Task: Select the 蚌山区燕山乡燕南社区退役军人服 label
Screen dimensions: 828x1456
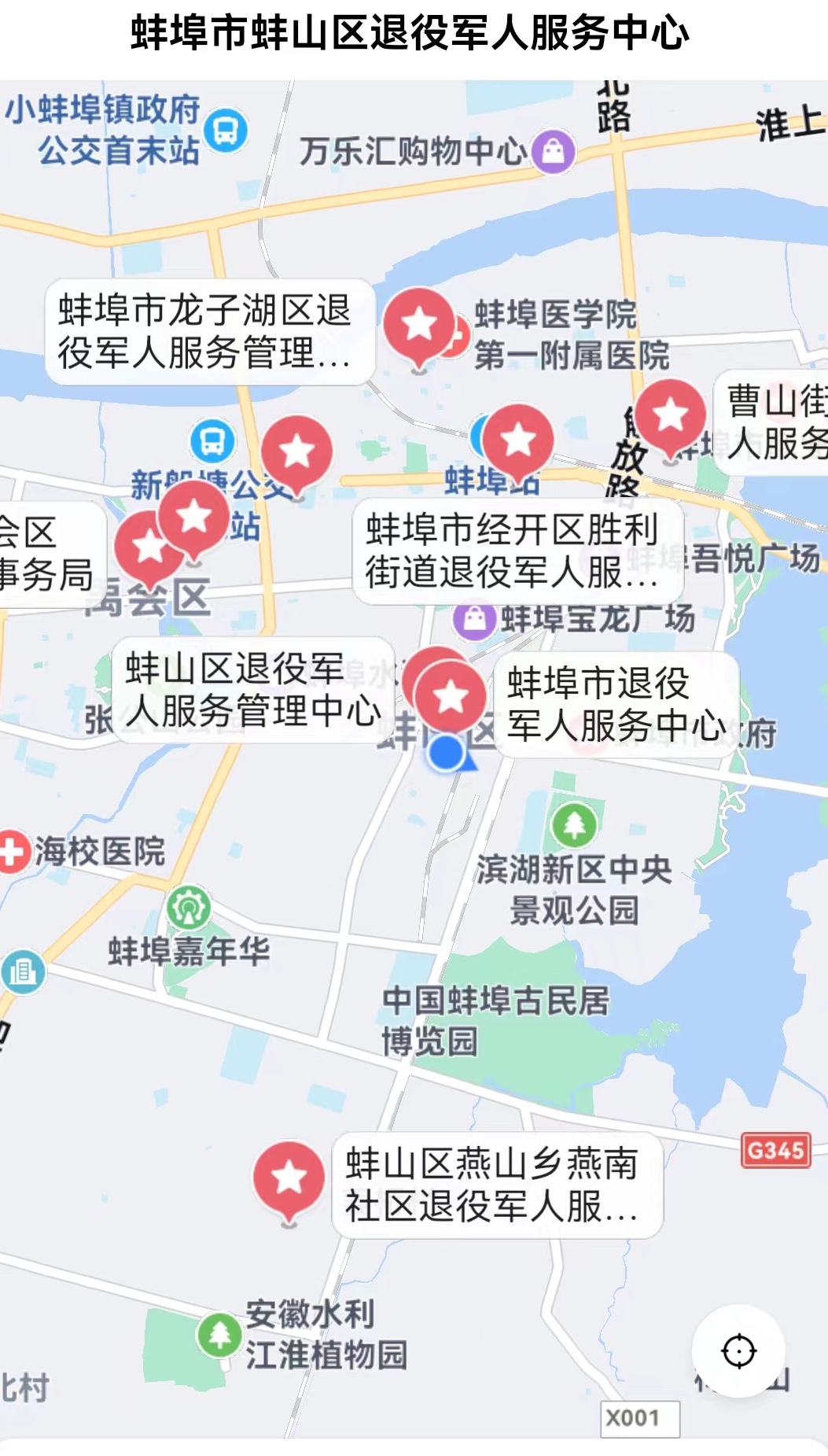Action: [497, 1185]
